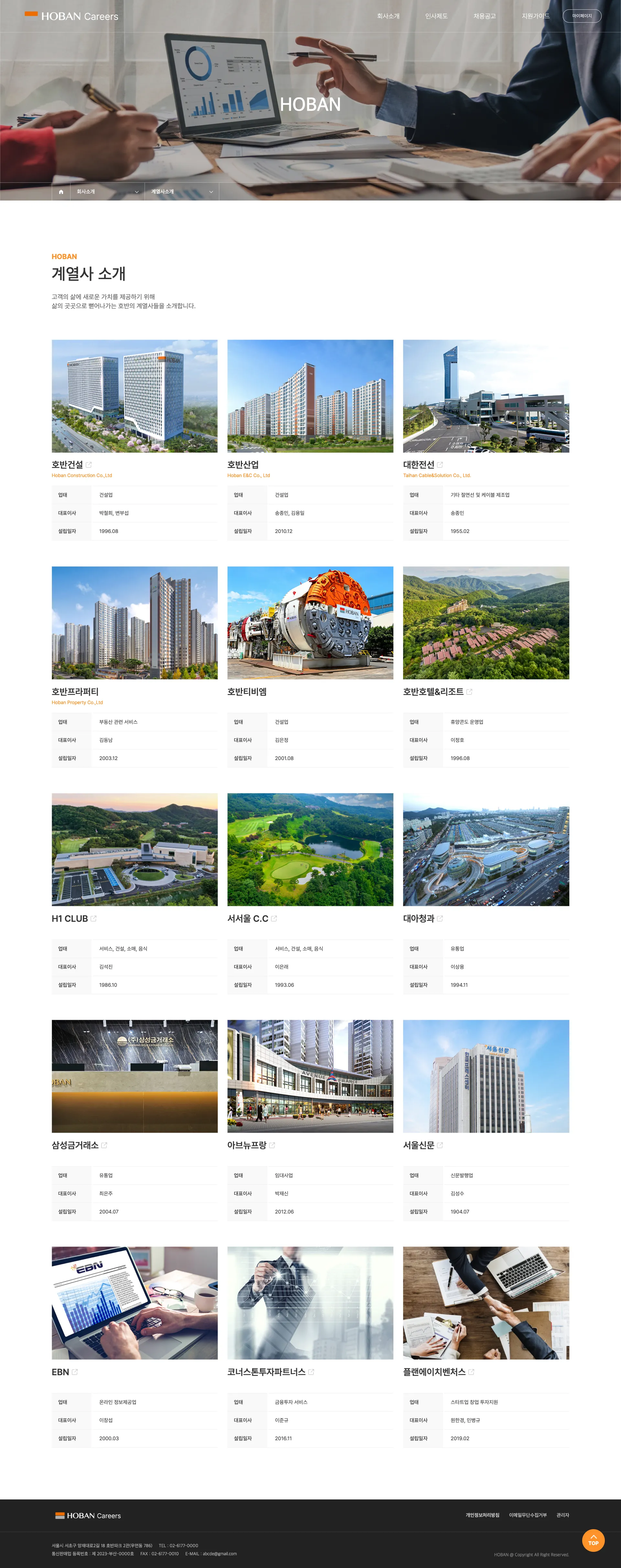Image resolution: width=621 pixels, height=1568 pixels.
Task: Open the EBN external link
Action: pyautogui.click(x=74, y=1372)
